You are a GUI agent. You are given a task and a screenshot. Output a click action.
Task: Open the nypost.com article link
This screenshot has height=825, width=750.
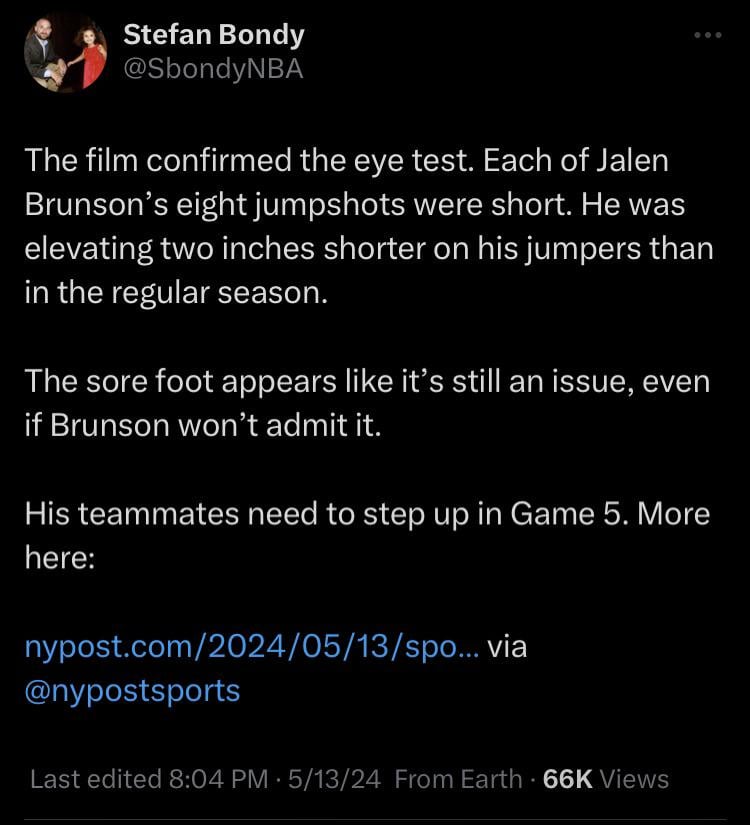pos(251,647)
